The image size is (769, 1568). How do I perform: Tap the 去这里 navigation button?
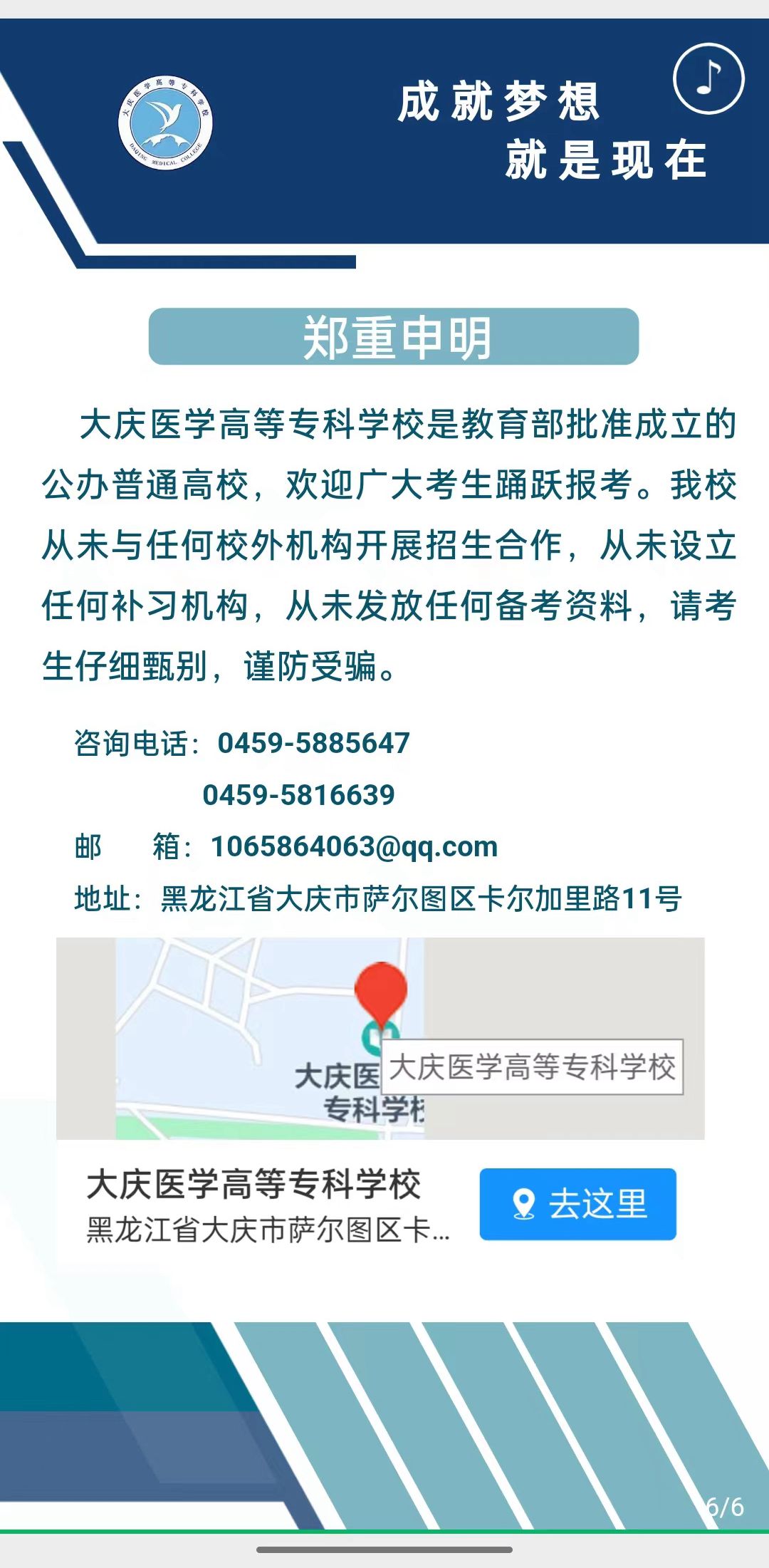click(577, 1204)
